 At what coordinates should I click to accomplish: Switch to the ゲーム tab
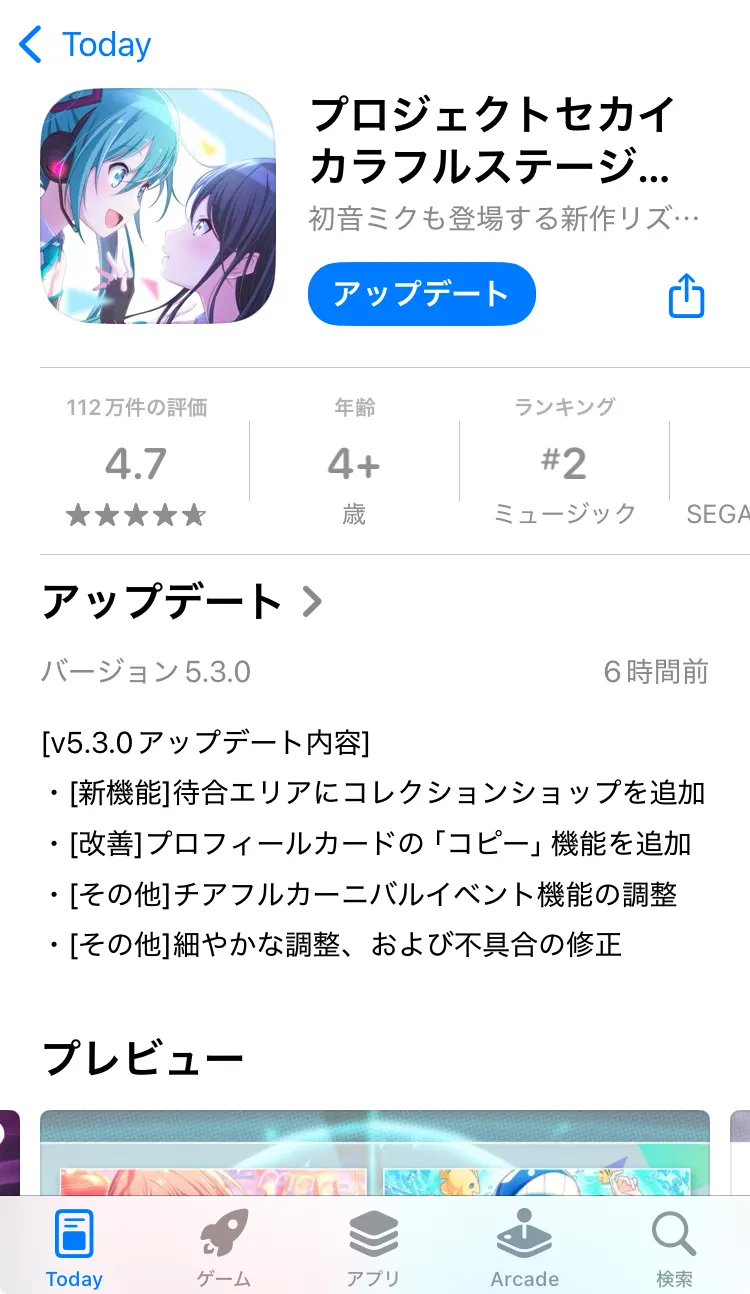[224, 1248]
